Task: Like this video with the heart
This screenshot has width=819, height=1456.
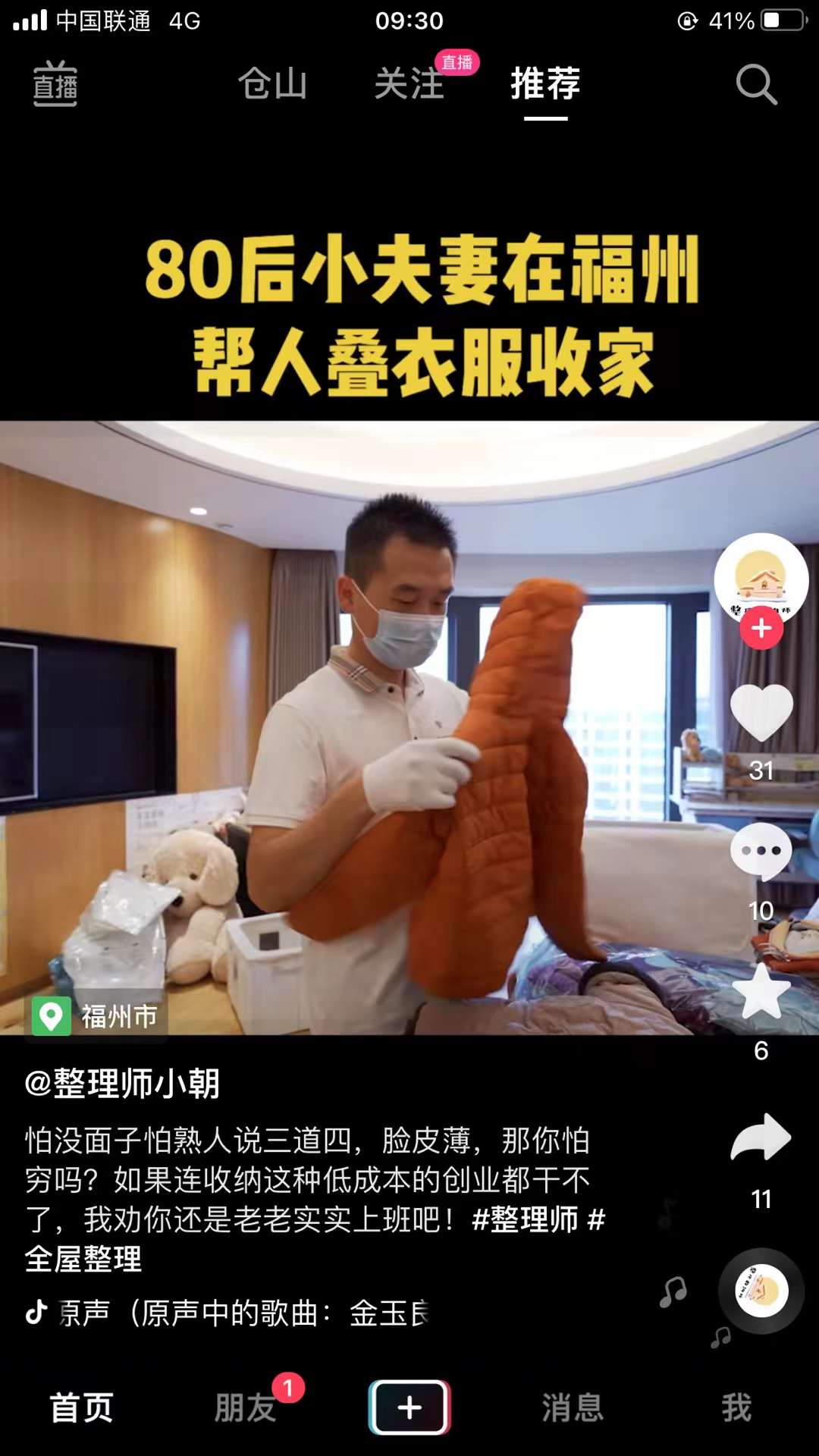Action: 761,711
